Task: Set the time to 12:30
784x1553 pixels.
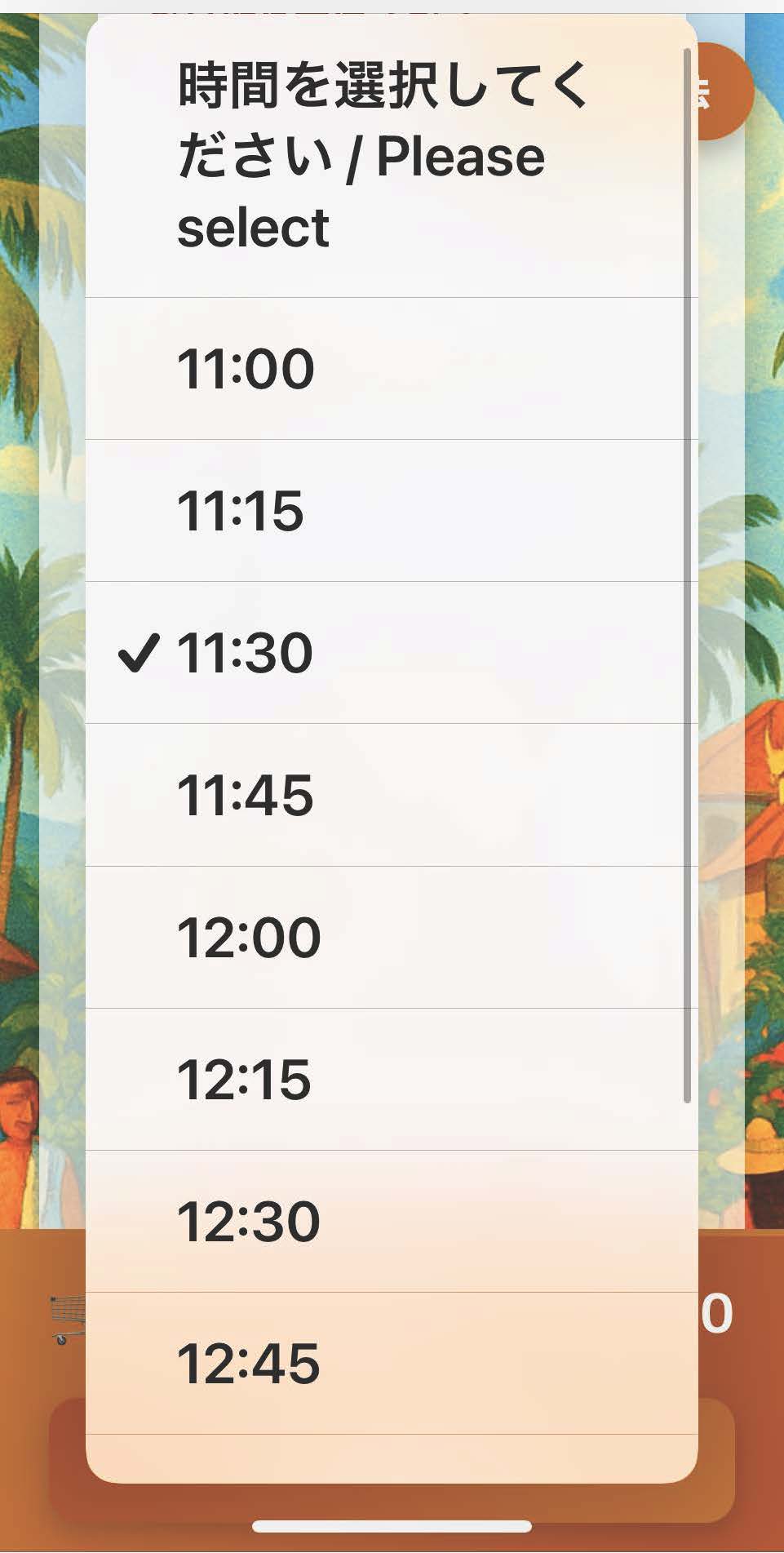Action: [248, 1221]
